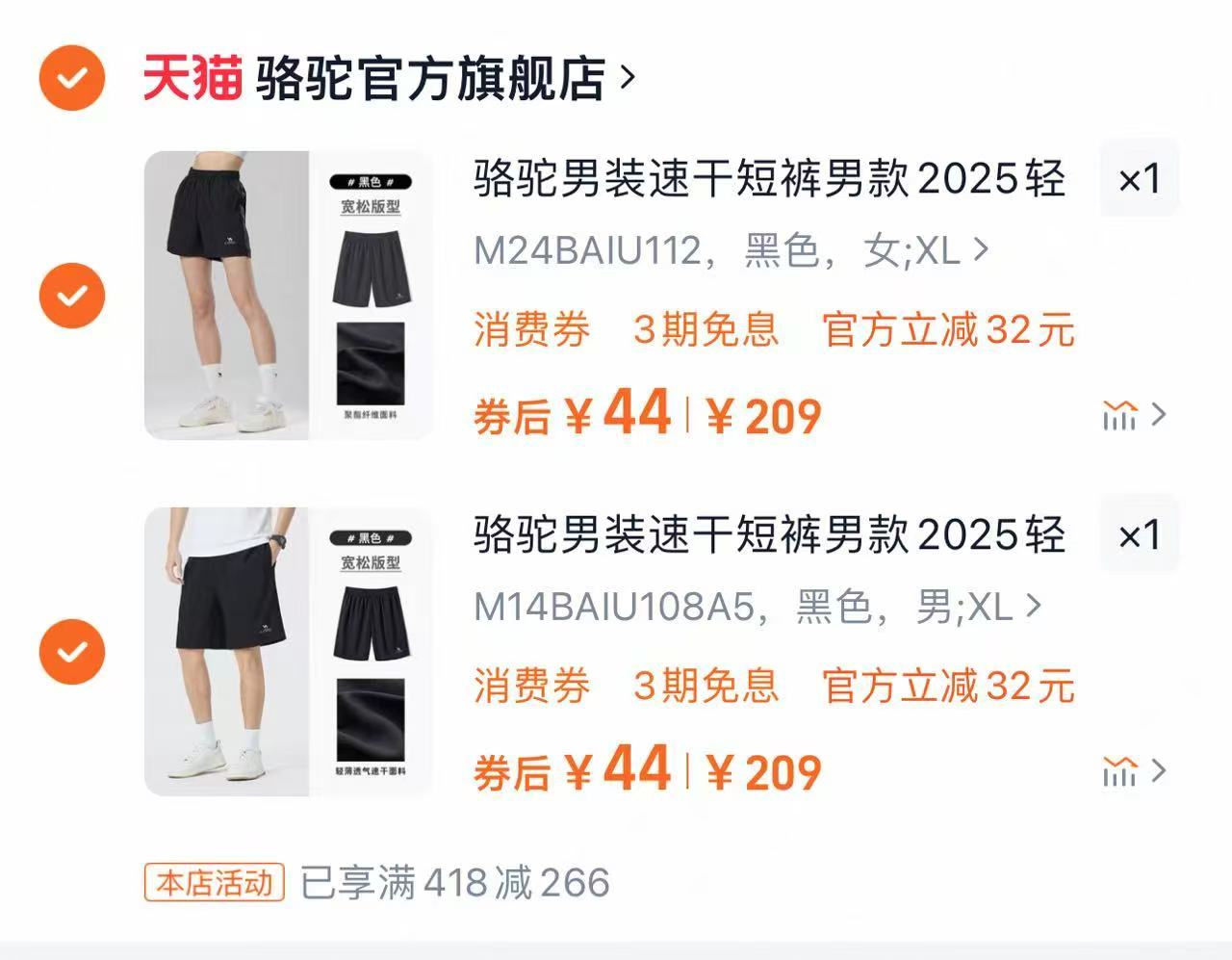This screenshot has height=960, width=1232.
Task: Open the M24BAIU112 shorts product image
Action: click(288, 296)
